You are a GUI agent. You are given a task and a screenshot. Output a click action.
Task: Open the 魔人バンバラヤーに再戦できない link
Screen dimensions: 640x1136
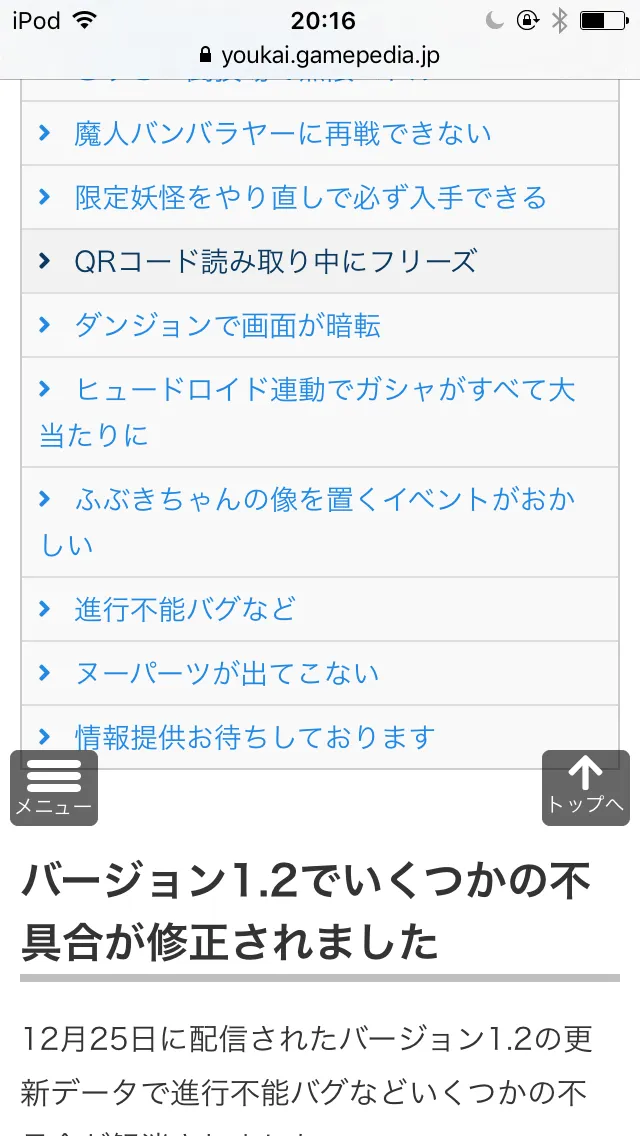[283, 134]
